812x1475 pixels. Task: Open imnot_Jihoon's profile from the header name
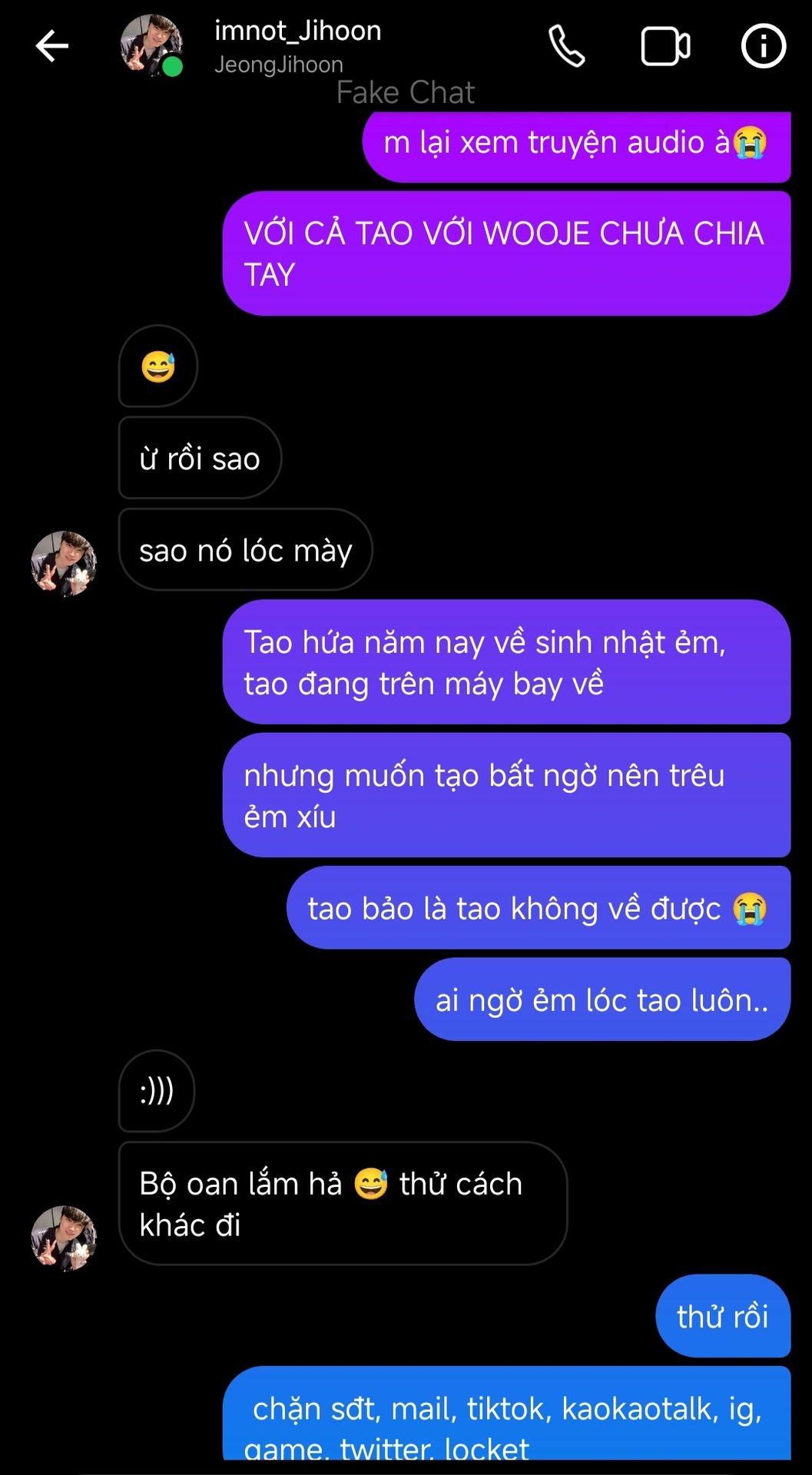[297, 31]
